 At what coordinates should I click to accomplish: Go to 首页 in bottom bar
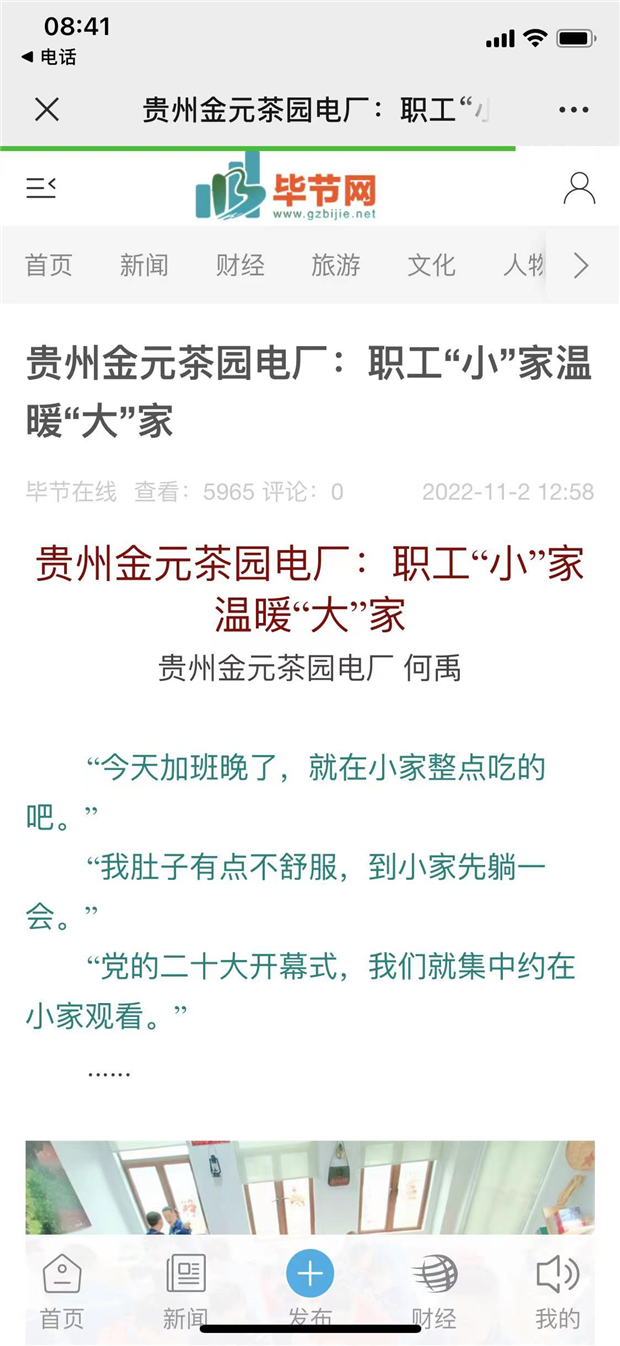pos(62,1291)
